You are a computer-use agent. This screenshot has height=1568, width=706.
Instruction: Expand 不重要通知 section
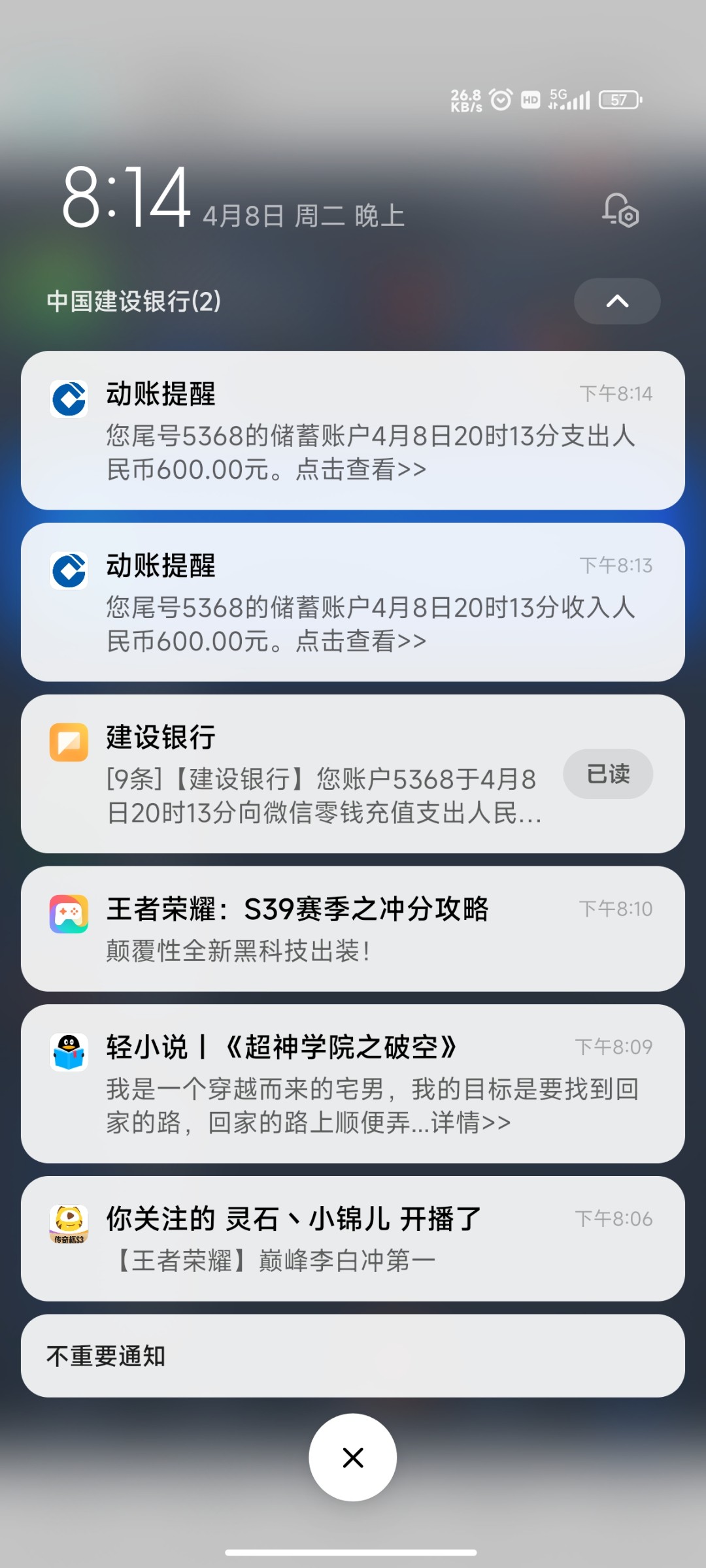(x=353, y=1356)
